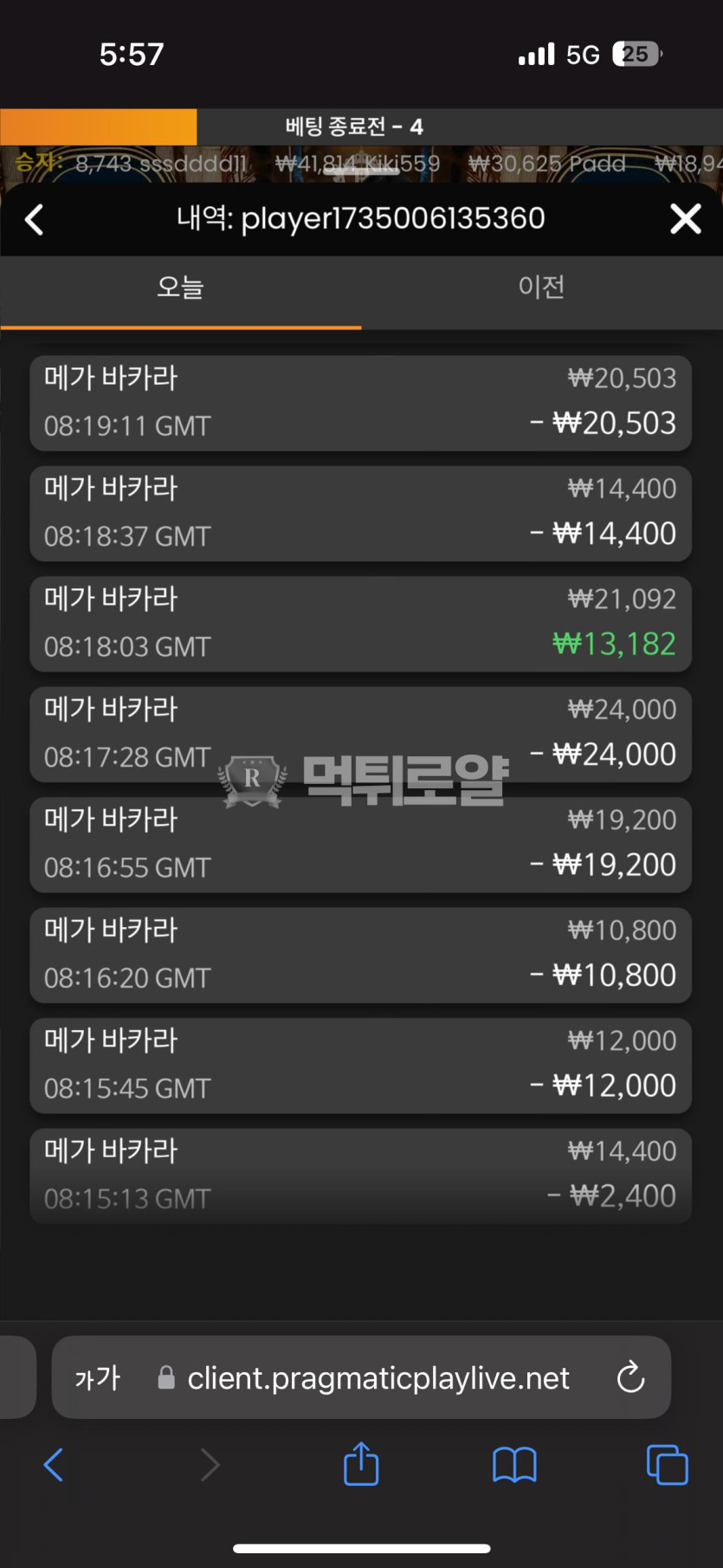Show all open Safari tabs
723x1568 pixels.
[667, 1465]
